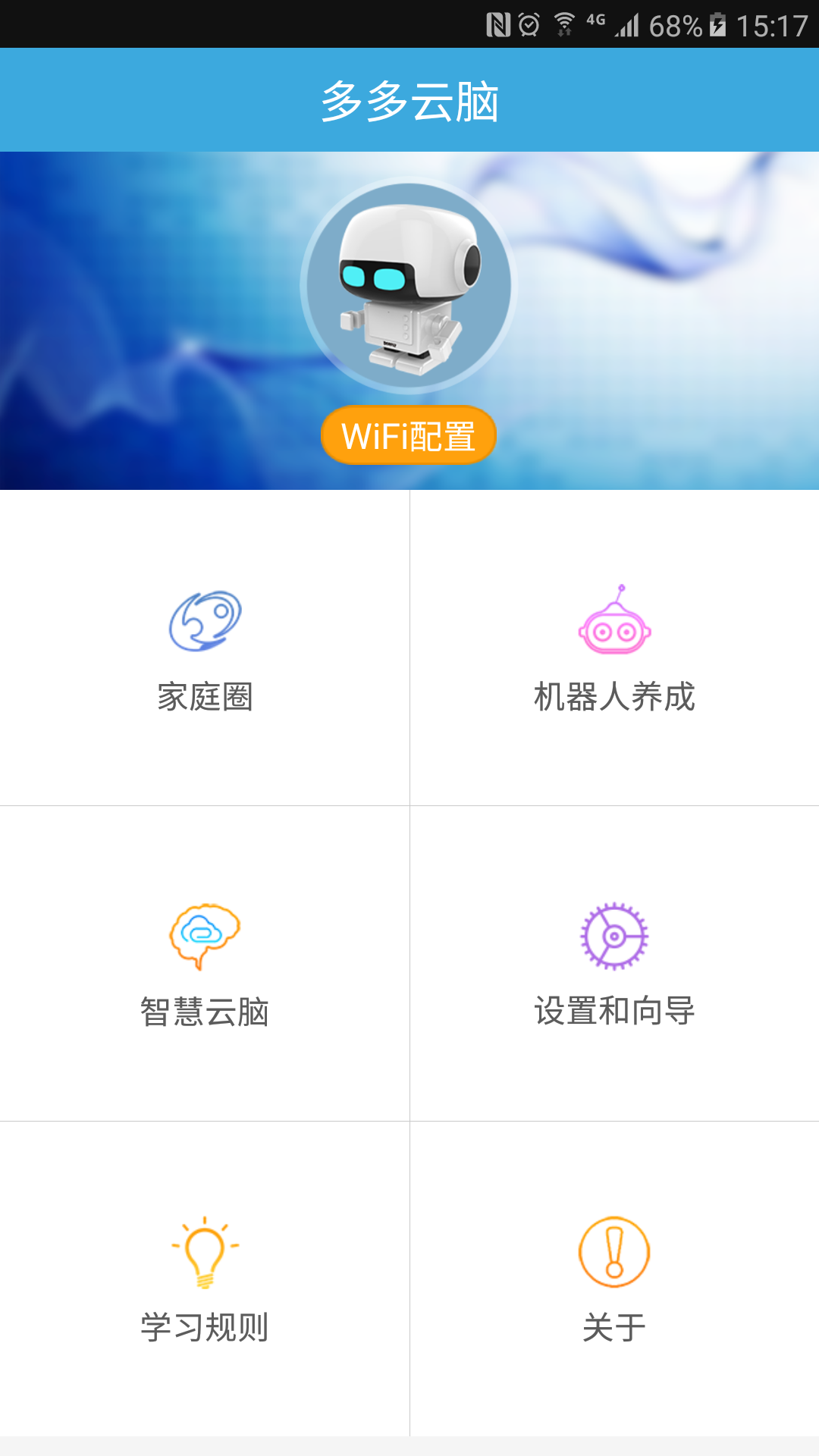
Task: Select the 智慧云脑 tile
Action: (x=205, y=963)
